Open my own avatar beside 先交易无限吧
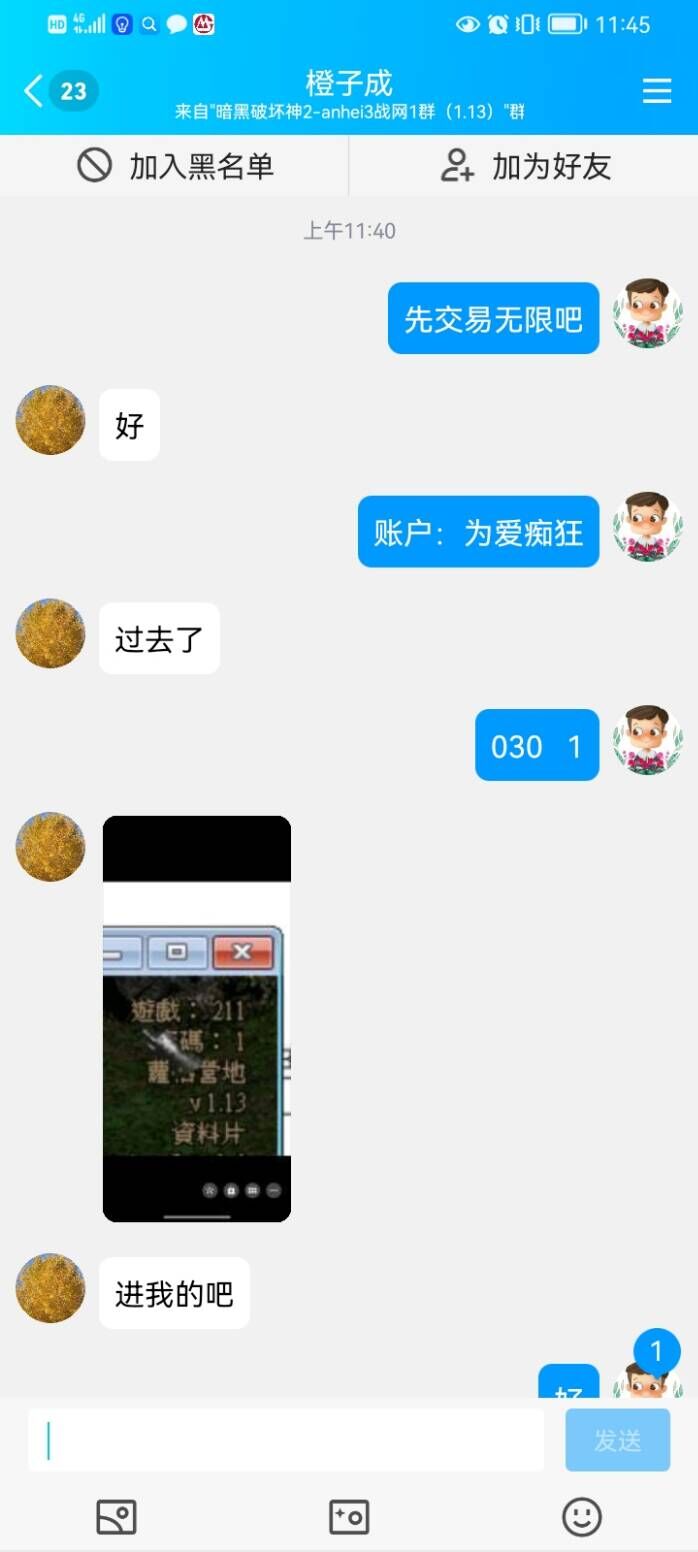This screenshot has width=698, height=1552. tap(647, 314)
